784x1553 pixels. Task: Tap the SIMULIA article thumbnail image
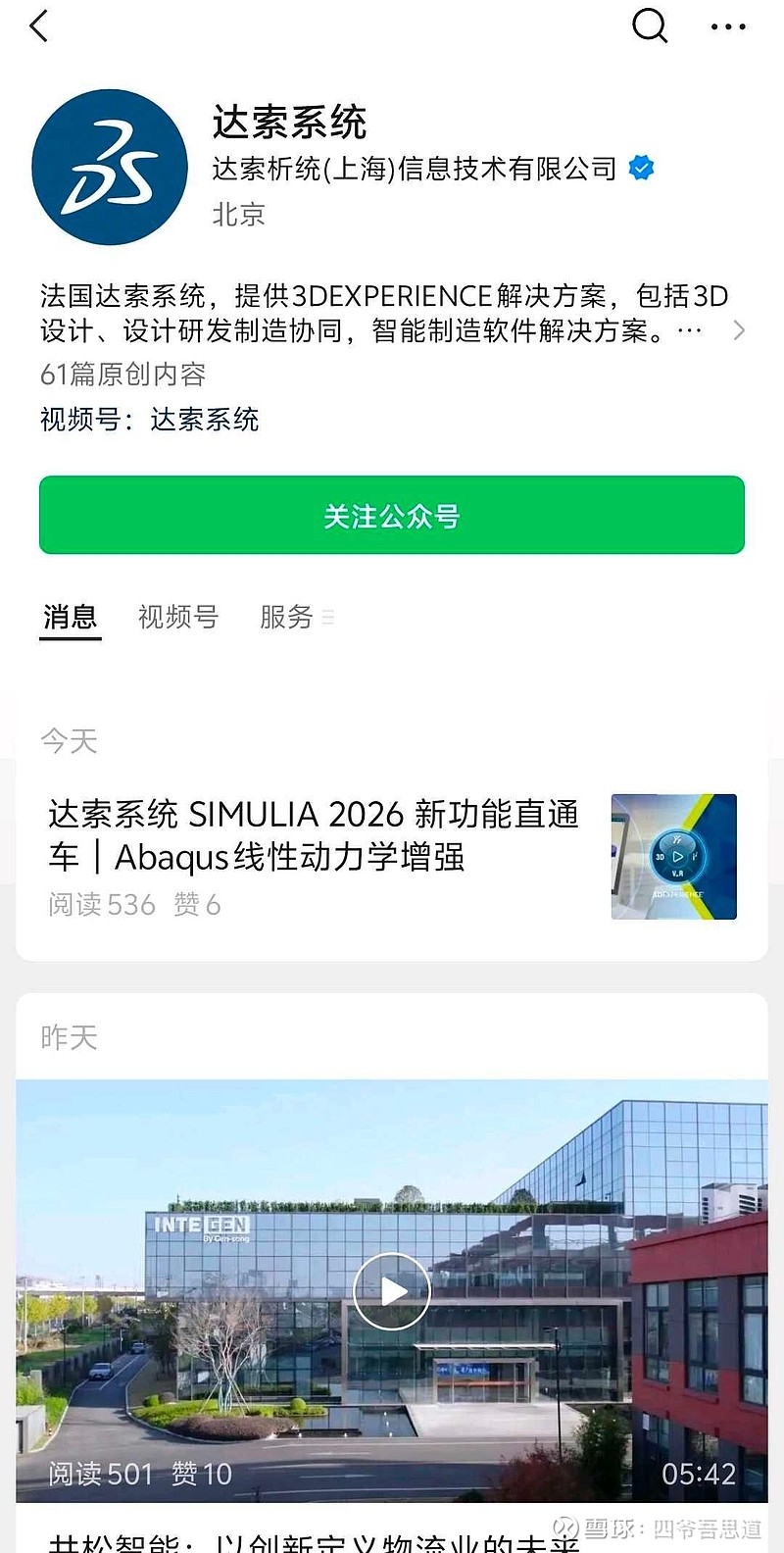click(x=674, y=858)
